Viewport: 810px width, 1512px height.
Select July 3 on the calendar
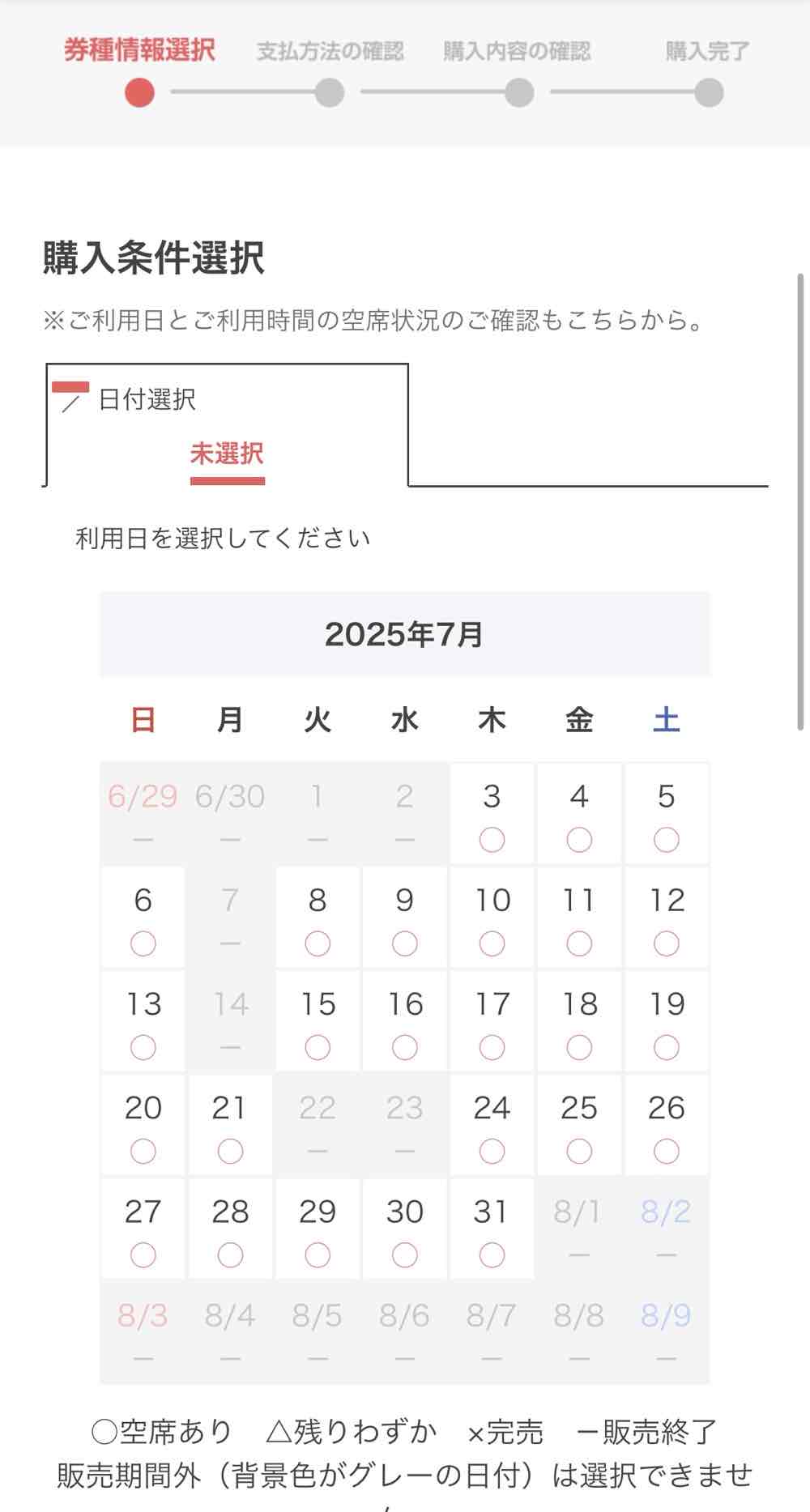pyautogui.click(x=492, y=814)
